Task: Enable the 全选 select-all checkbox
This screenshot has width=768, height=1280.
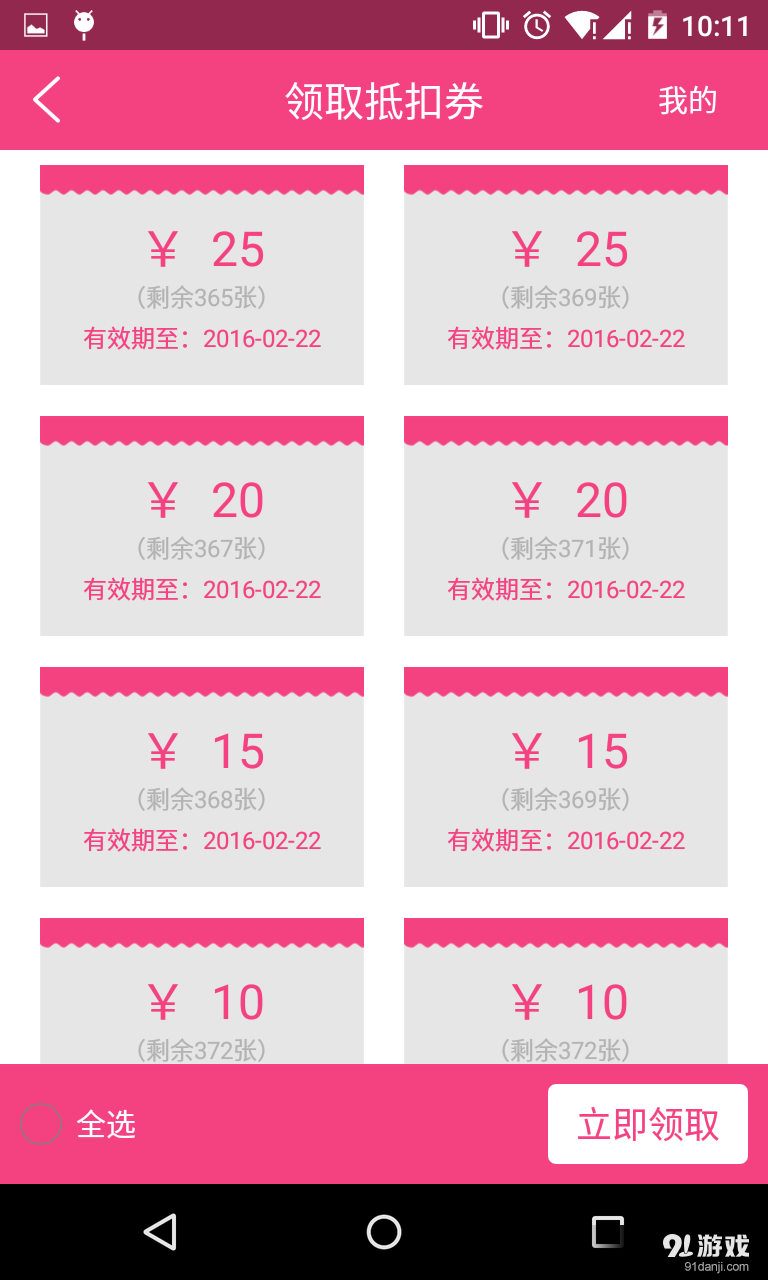Action: (x=40, y=1123)
